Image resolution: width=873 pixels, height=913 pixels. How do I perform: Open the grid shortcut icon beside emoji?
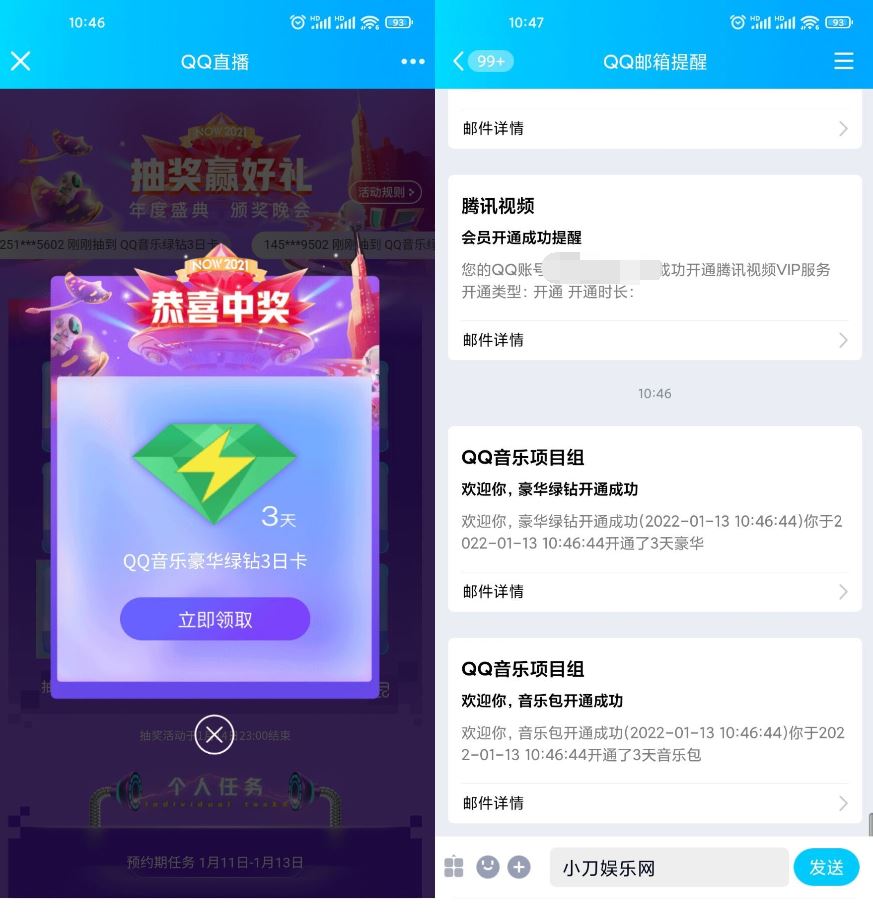tap(454, 867)
